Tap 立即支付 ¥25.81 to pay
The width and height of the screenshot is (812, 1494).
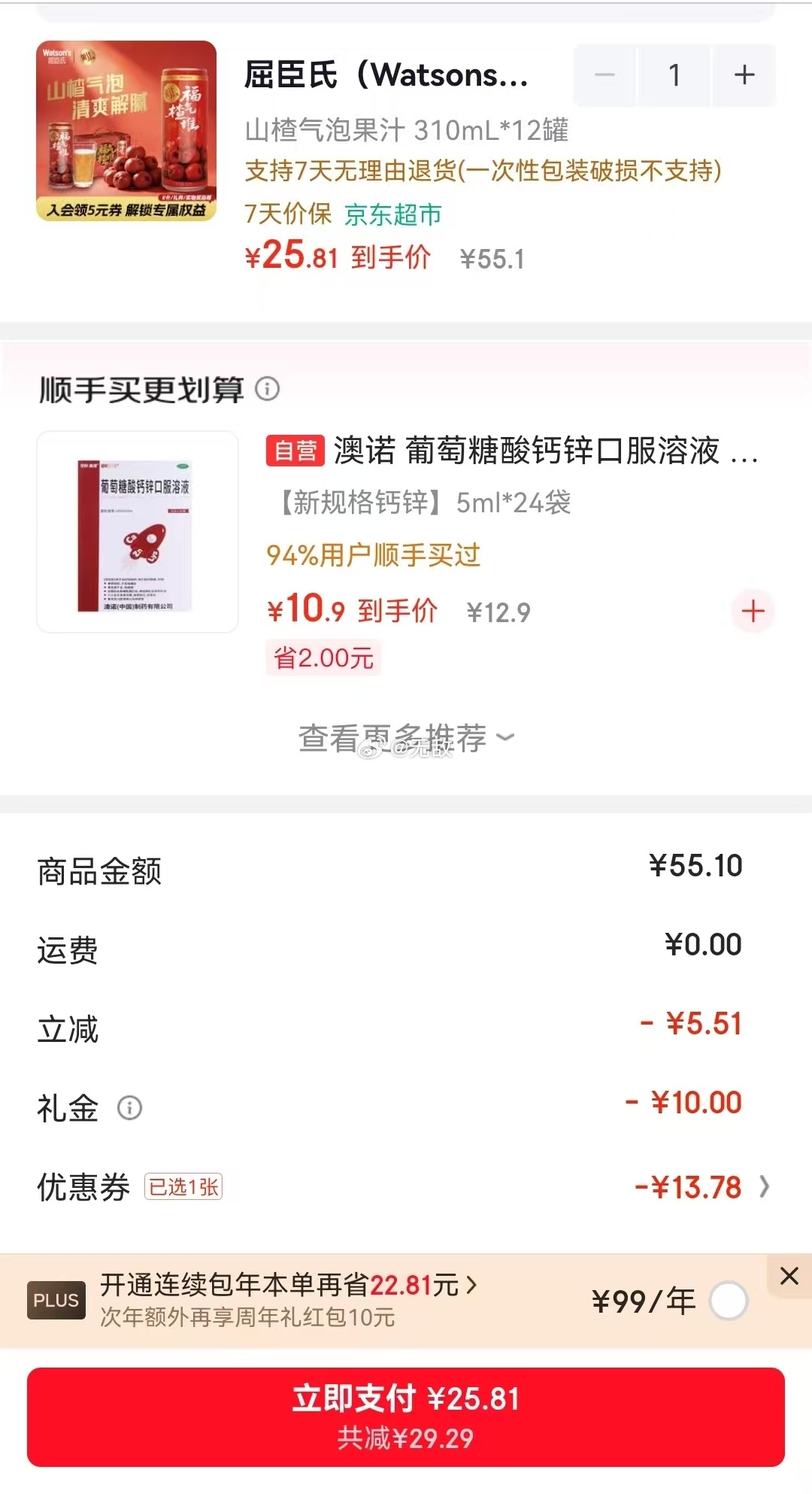[x=406, y=1417]
